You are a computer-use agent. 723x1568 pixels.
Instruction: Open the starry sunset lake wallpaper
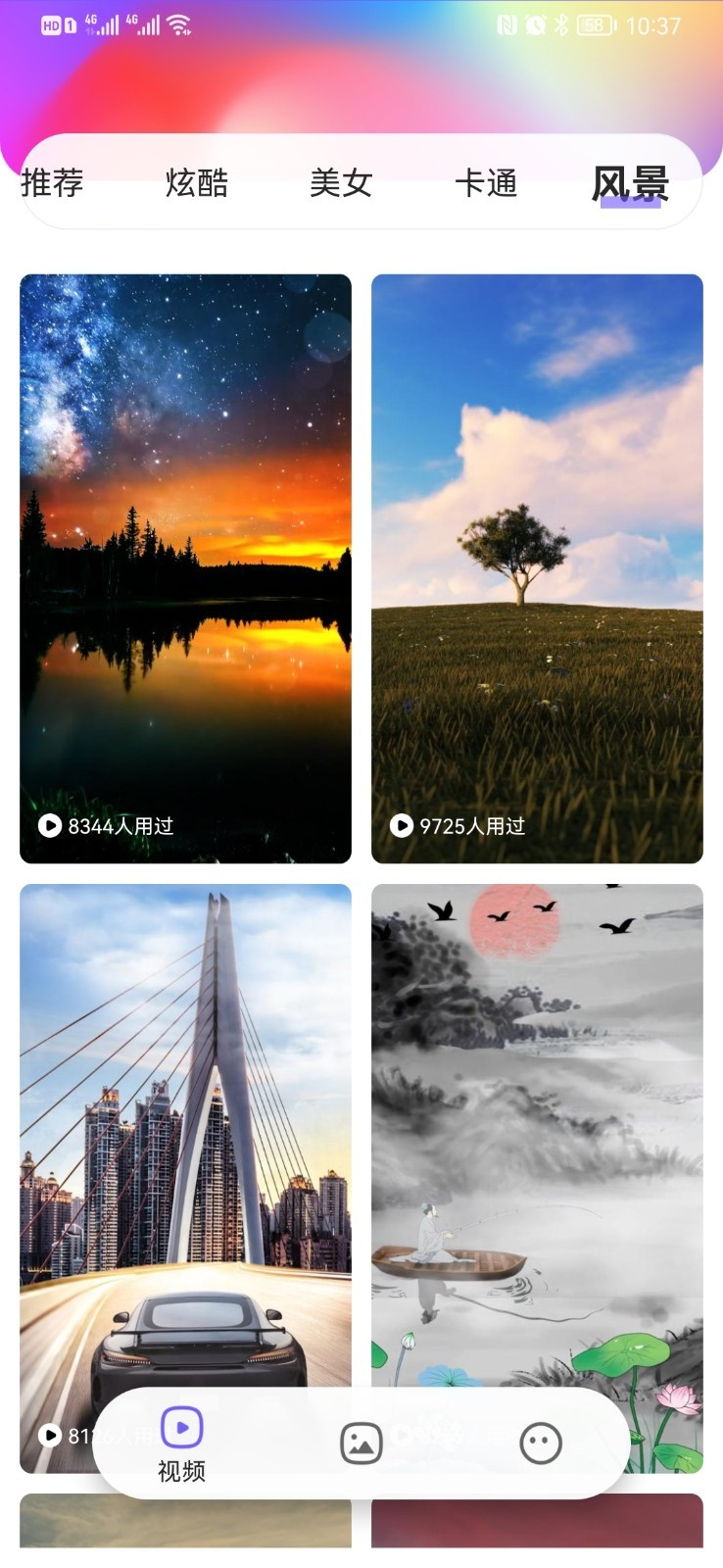tap(185, 568)
